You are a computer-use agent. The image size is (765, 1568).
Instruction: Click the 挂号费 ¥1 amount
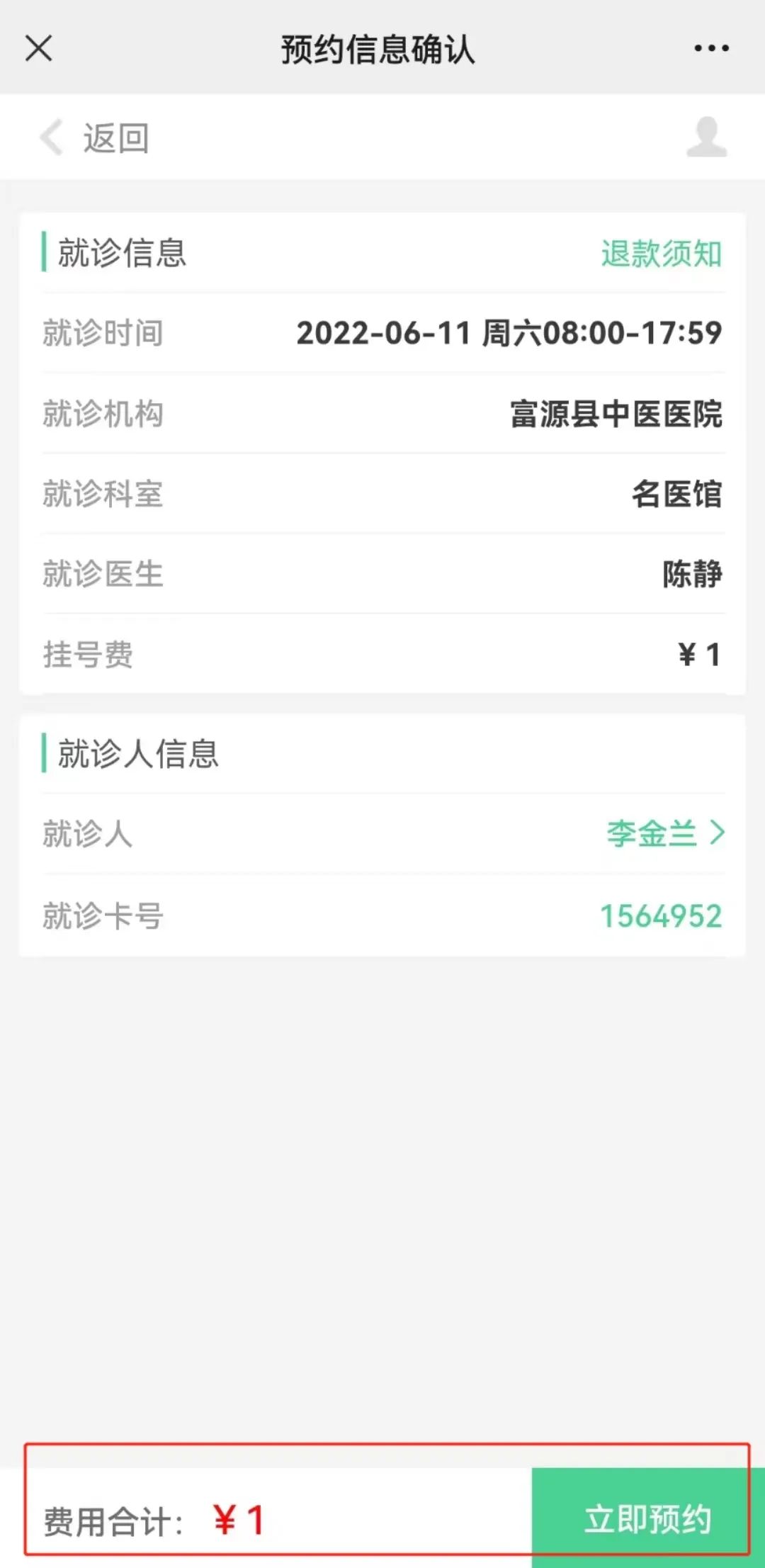pyautogui.click(x=699, y=655)
